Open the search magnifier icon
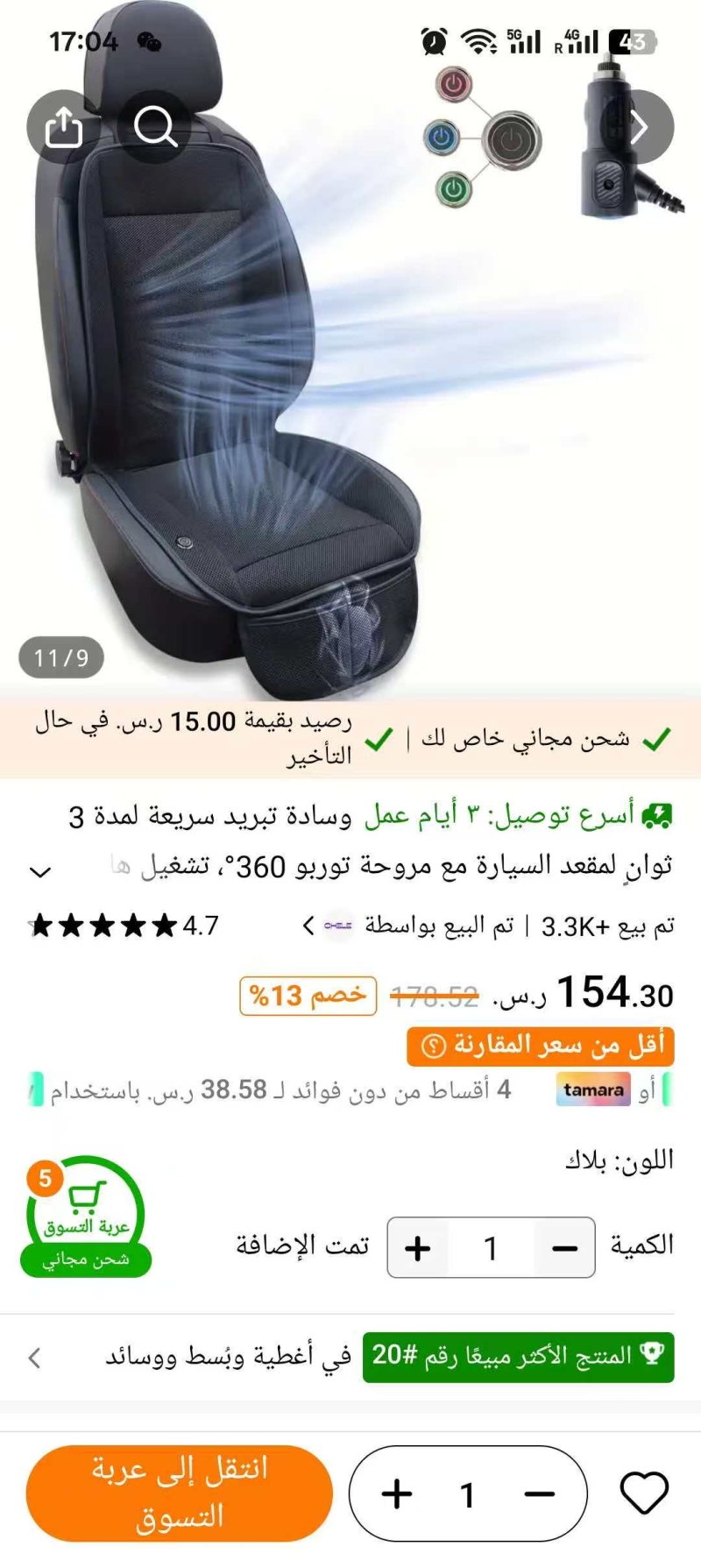 click(155, 128)
